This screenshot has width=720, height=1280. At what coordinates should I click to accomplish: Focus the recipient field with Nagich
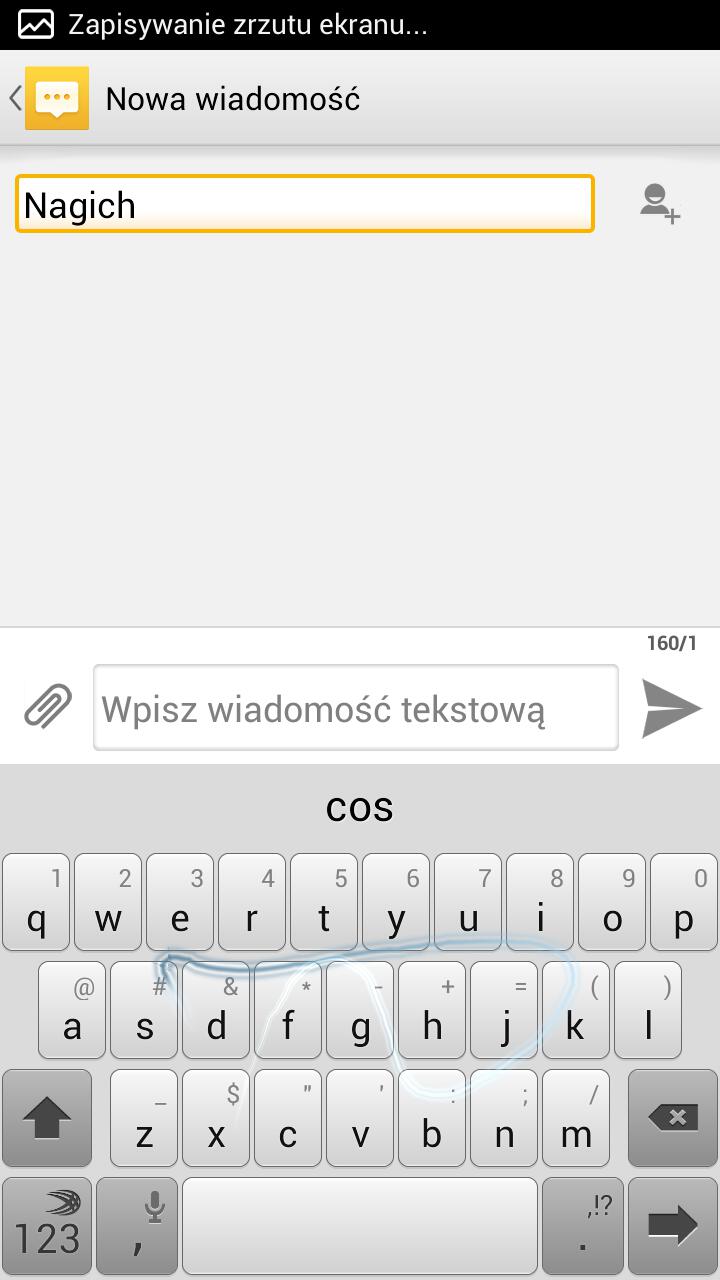305,204
